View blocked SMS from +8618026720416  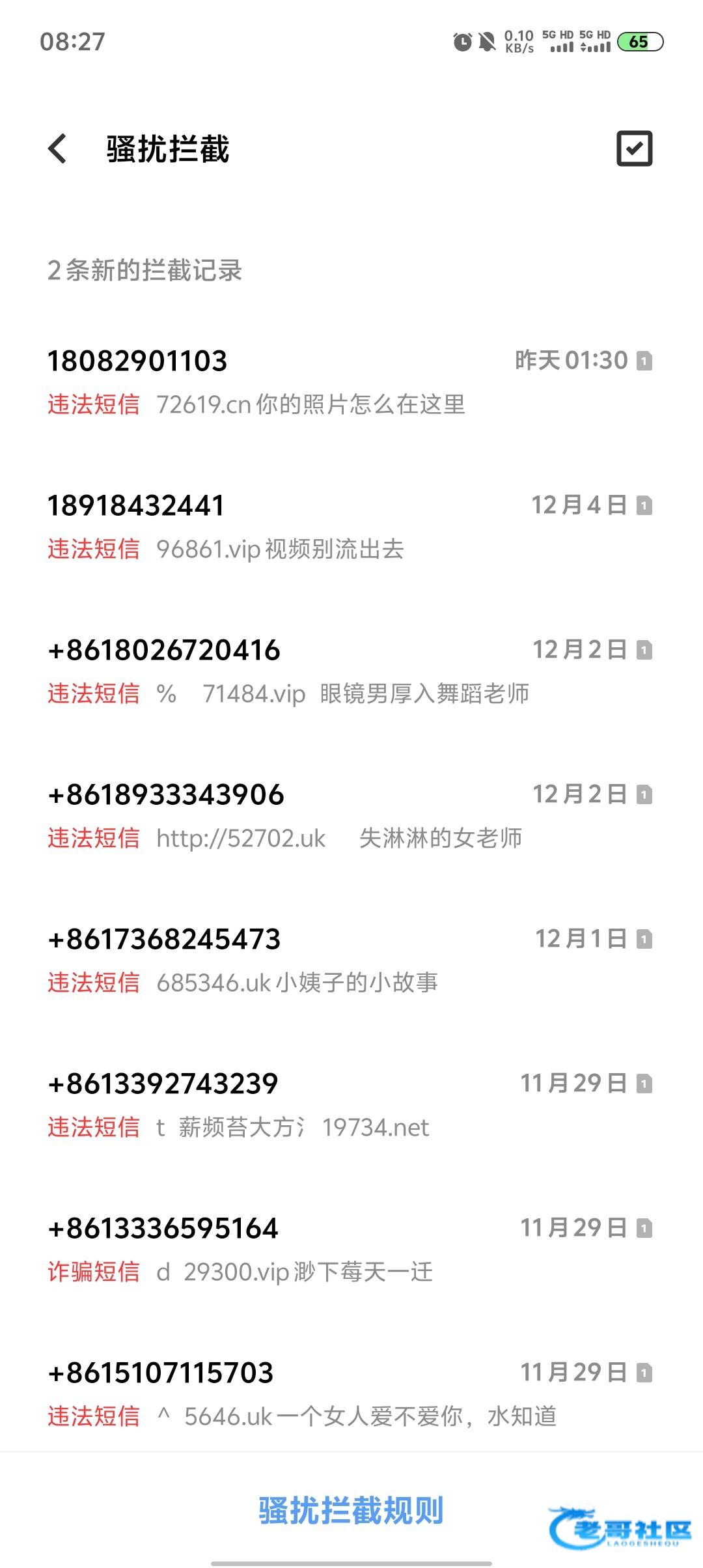(x=350, y=671)
